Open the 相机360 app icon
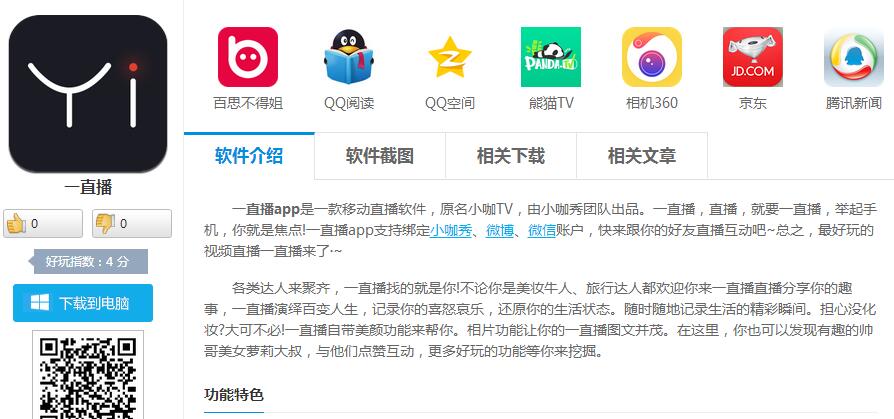 651,58
